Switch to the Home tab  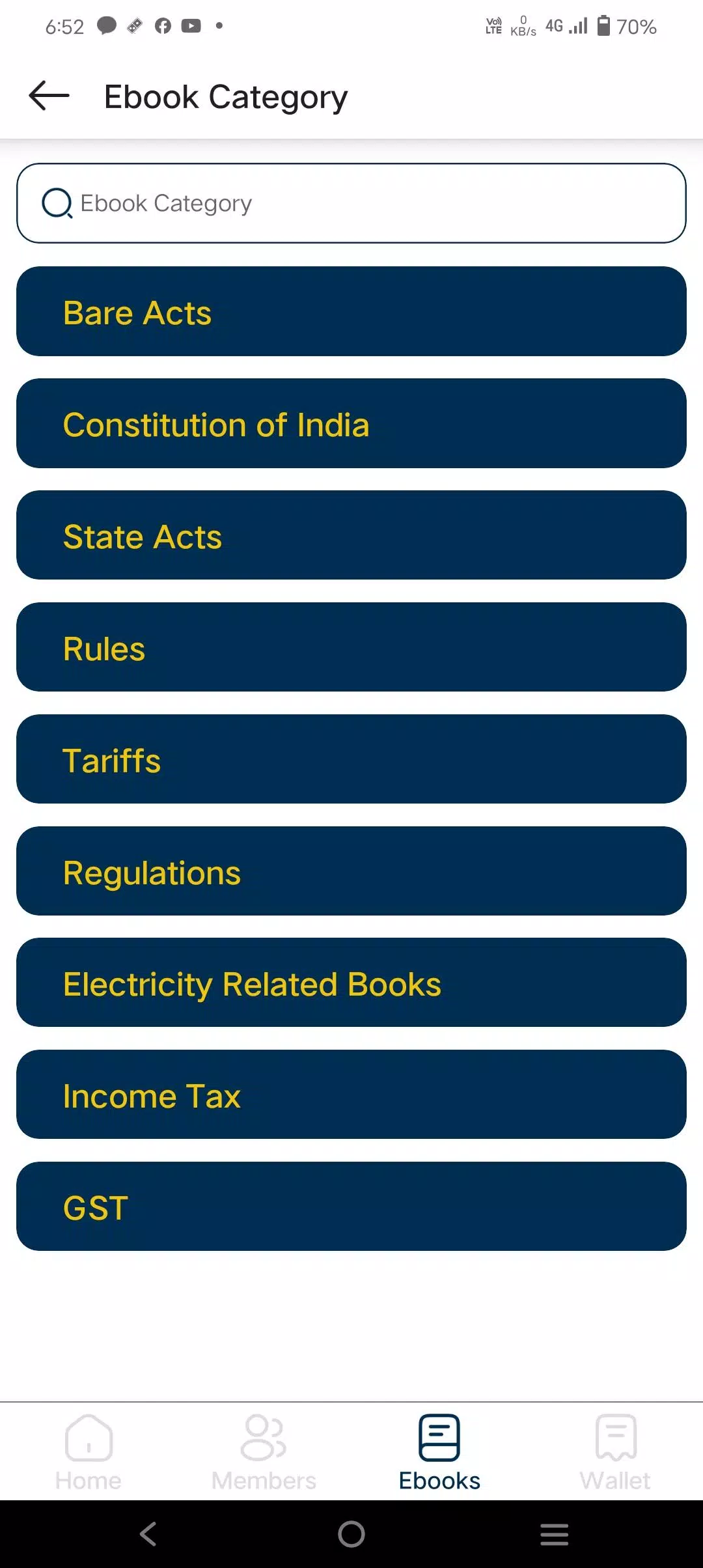pos(89,1453)
